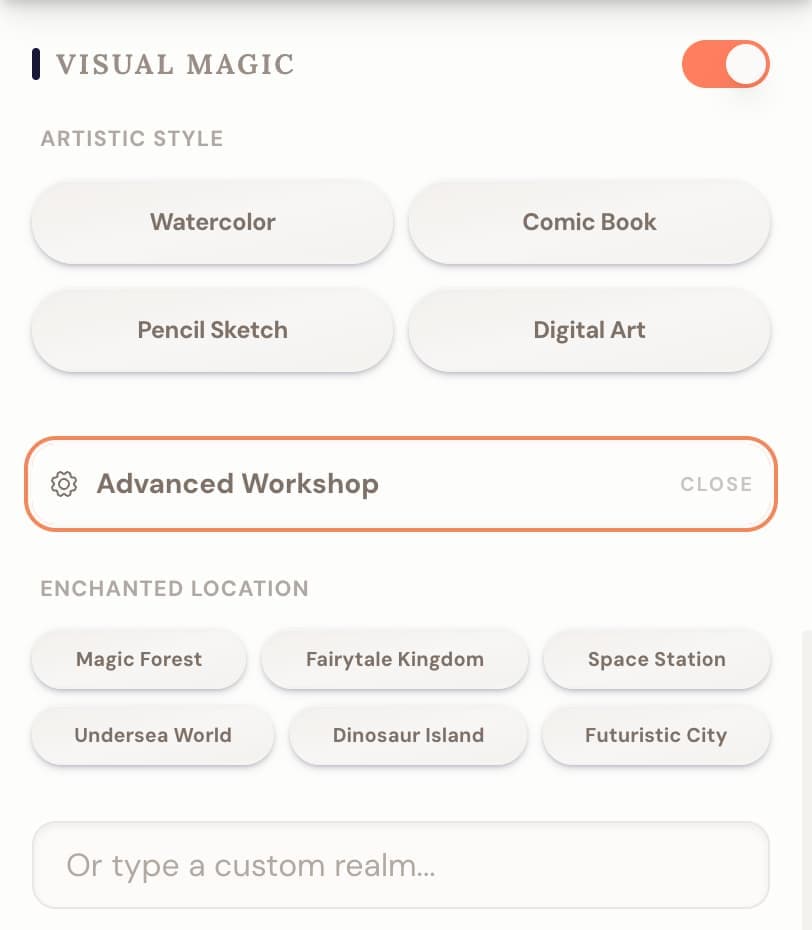The image size is (812, 930).
Task: Click the Visual Magic section header
Action: [x=176, y=64]
